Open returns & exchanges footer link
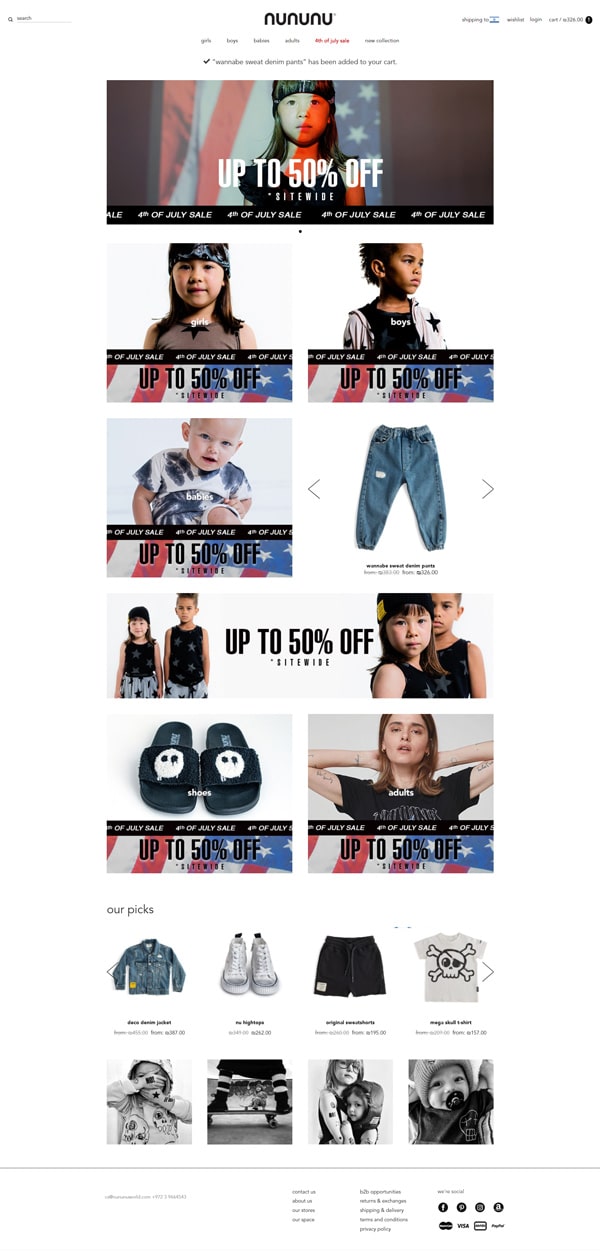 click(x=383, y=1201)
